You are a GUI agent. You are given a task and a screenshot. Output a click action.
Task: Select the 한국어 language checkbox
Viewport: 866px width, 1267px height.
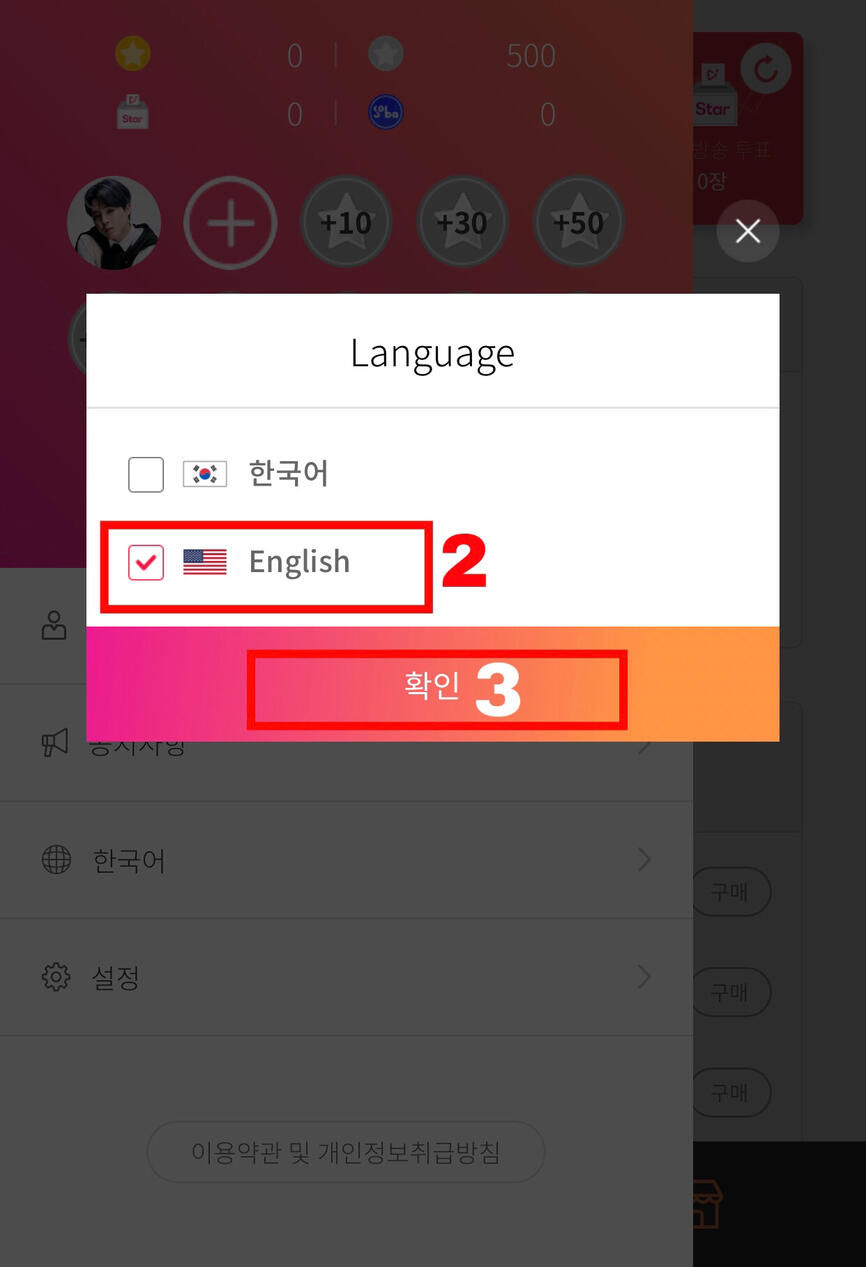point(146,474)
